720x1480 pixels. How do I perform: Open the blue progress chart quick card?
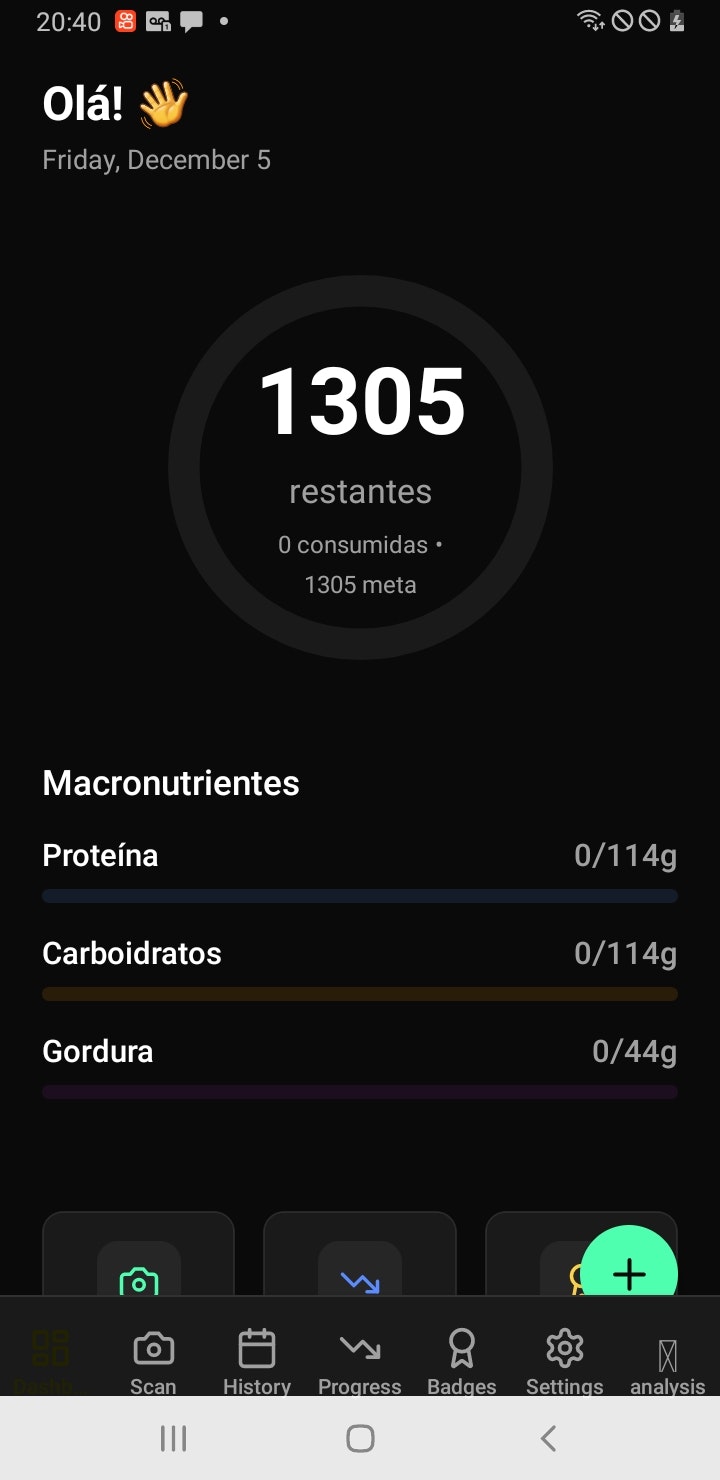point(360,1270)
